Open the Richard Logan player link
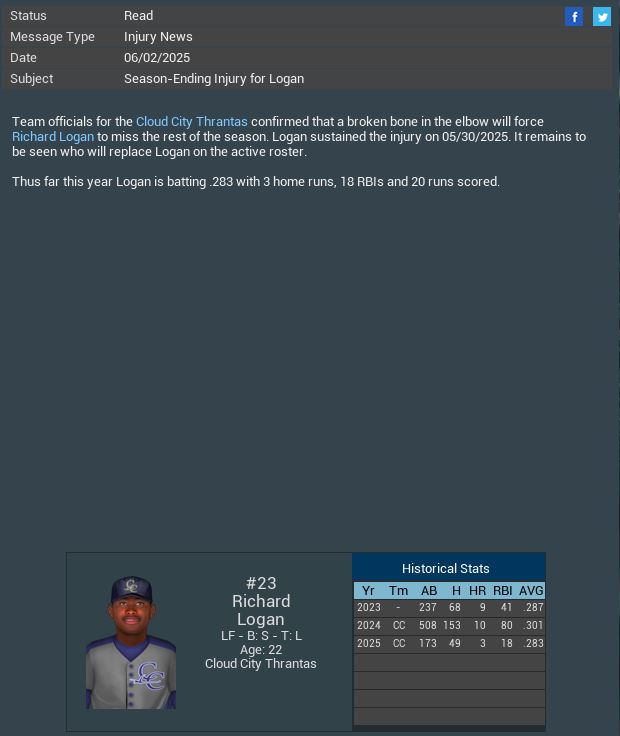The image size is (620, 736). click(53, 136)
